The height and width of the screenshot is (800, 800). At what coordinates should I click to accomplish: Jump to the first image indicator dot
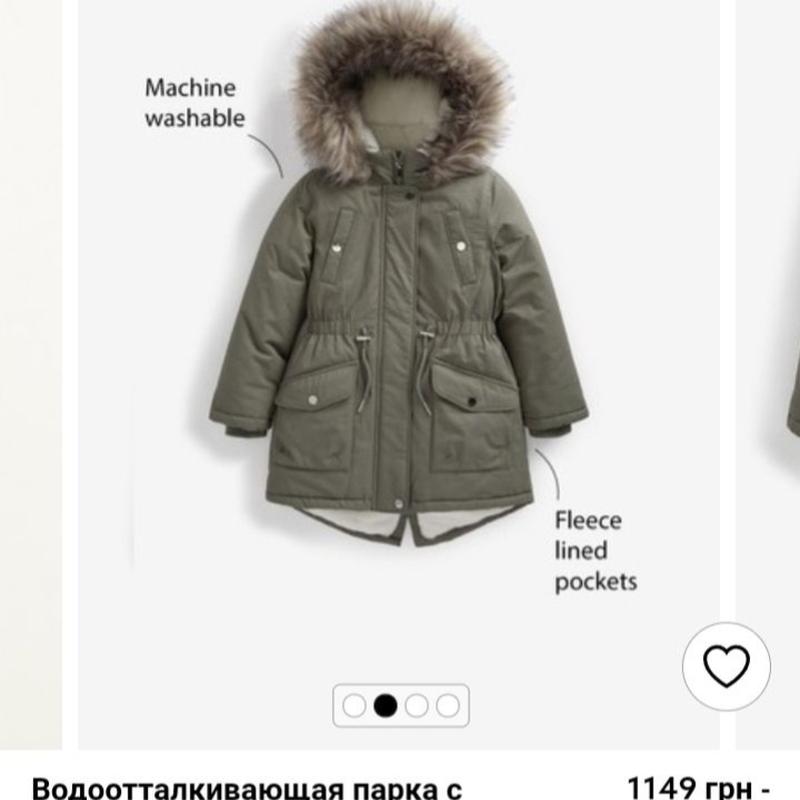(x=354, y=706)
